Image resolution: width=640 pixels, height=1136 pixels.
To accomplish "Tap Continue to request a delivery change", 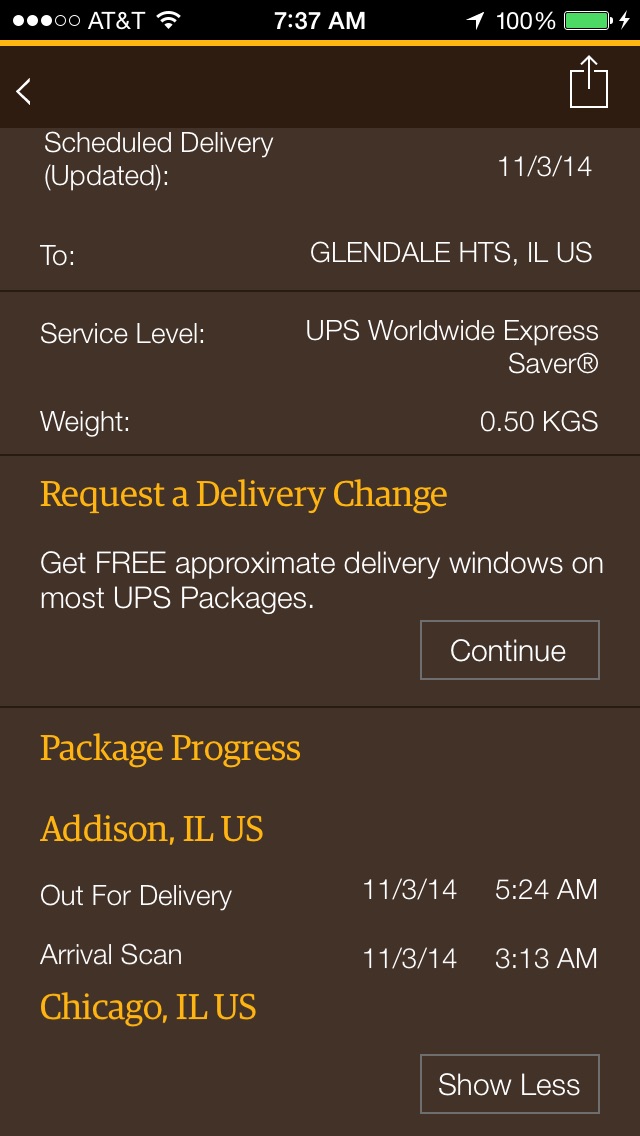I will [x=510, y=650].
